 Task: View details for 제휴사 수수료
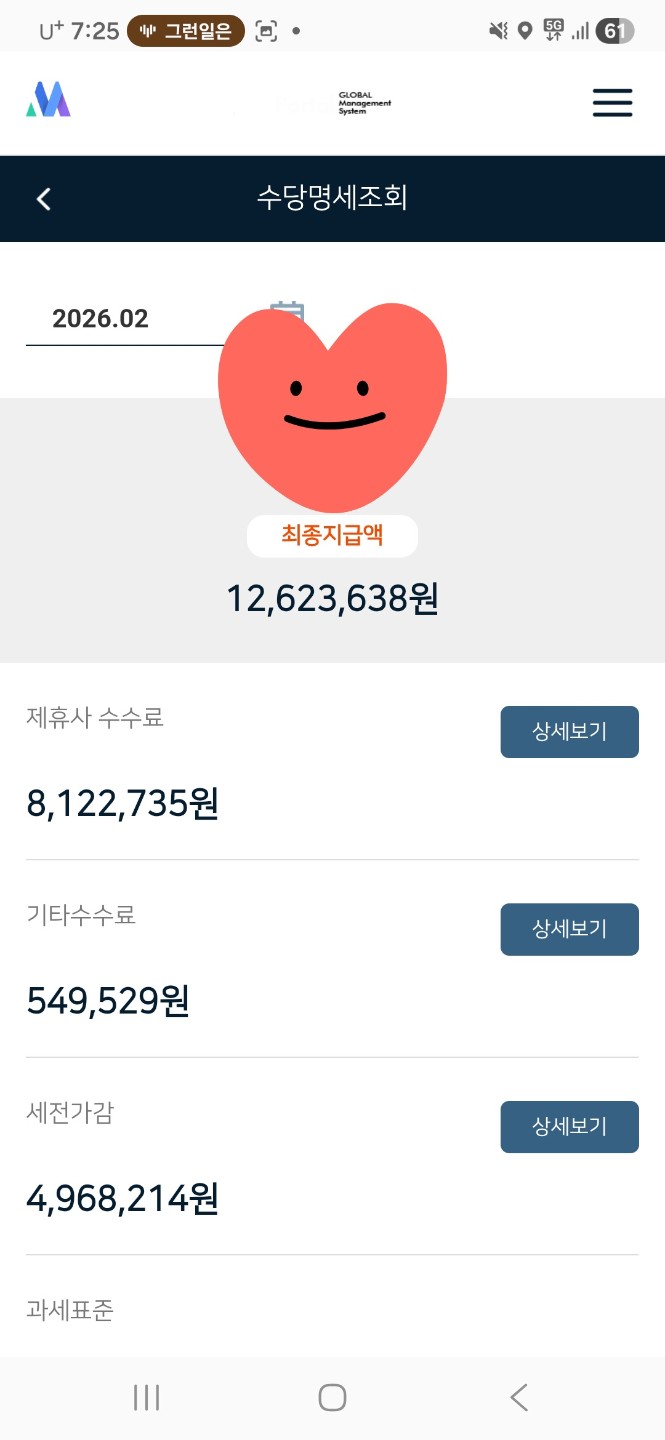click(x=569, y=731)
